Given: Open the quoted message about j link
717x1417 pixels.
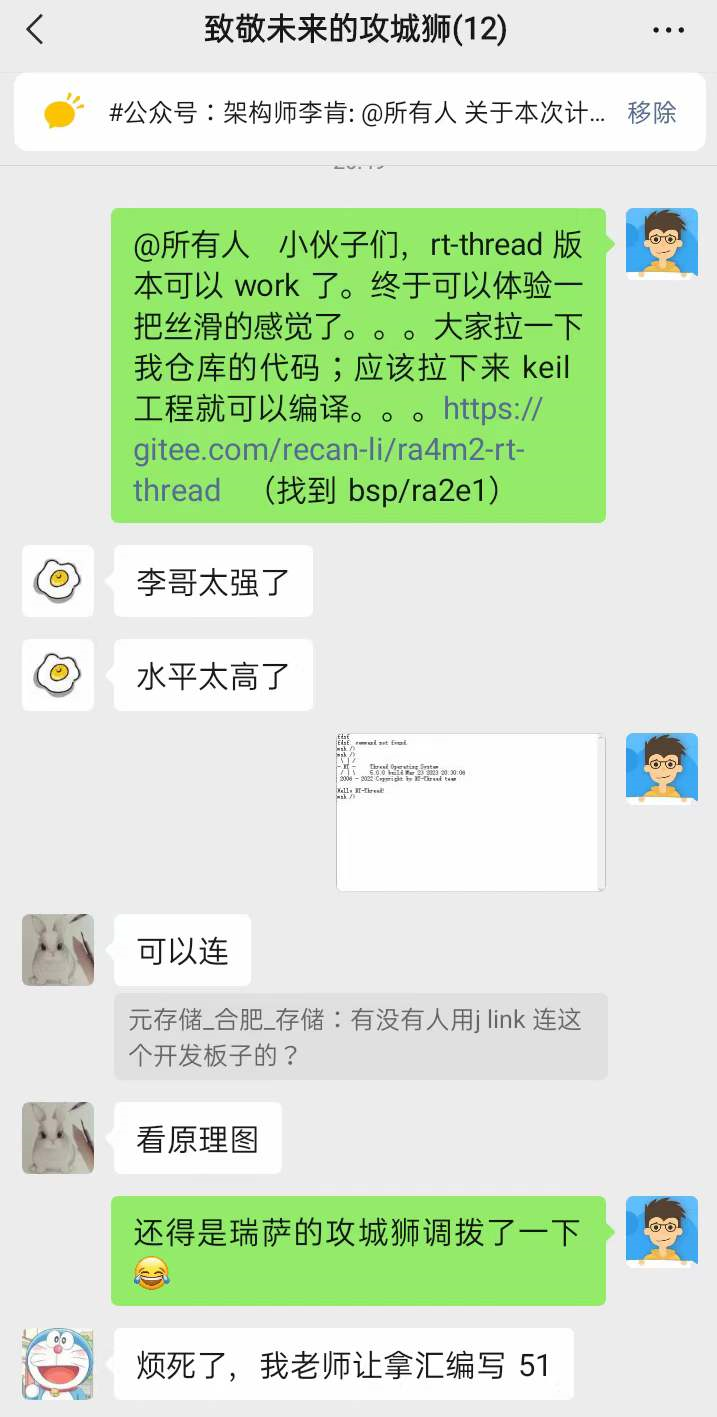Looking at the screenshot, I should [360, 1037].
